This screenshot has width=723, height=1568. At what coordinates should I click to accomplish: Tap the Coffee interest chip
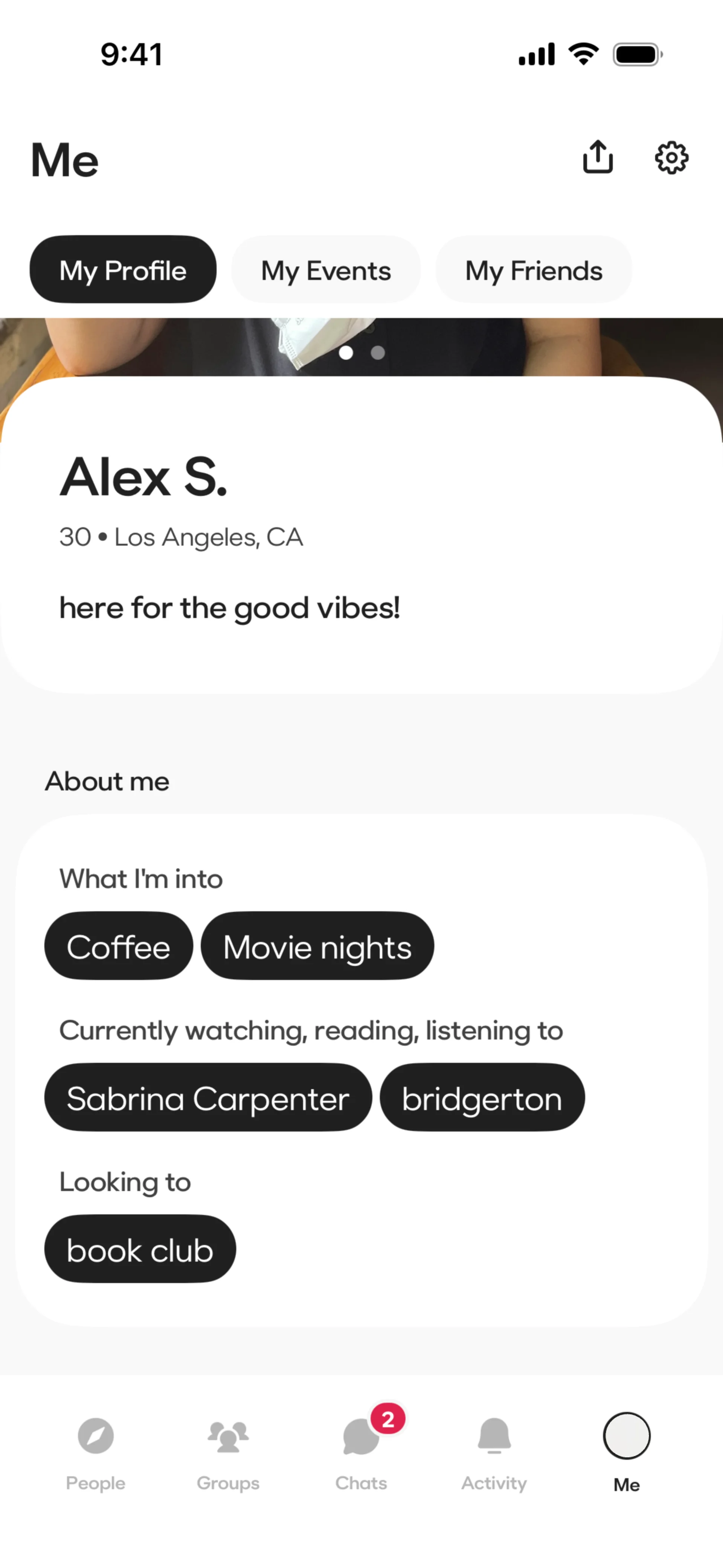119,946
